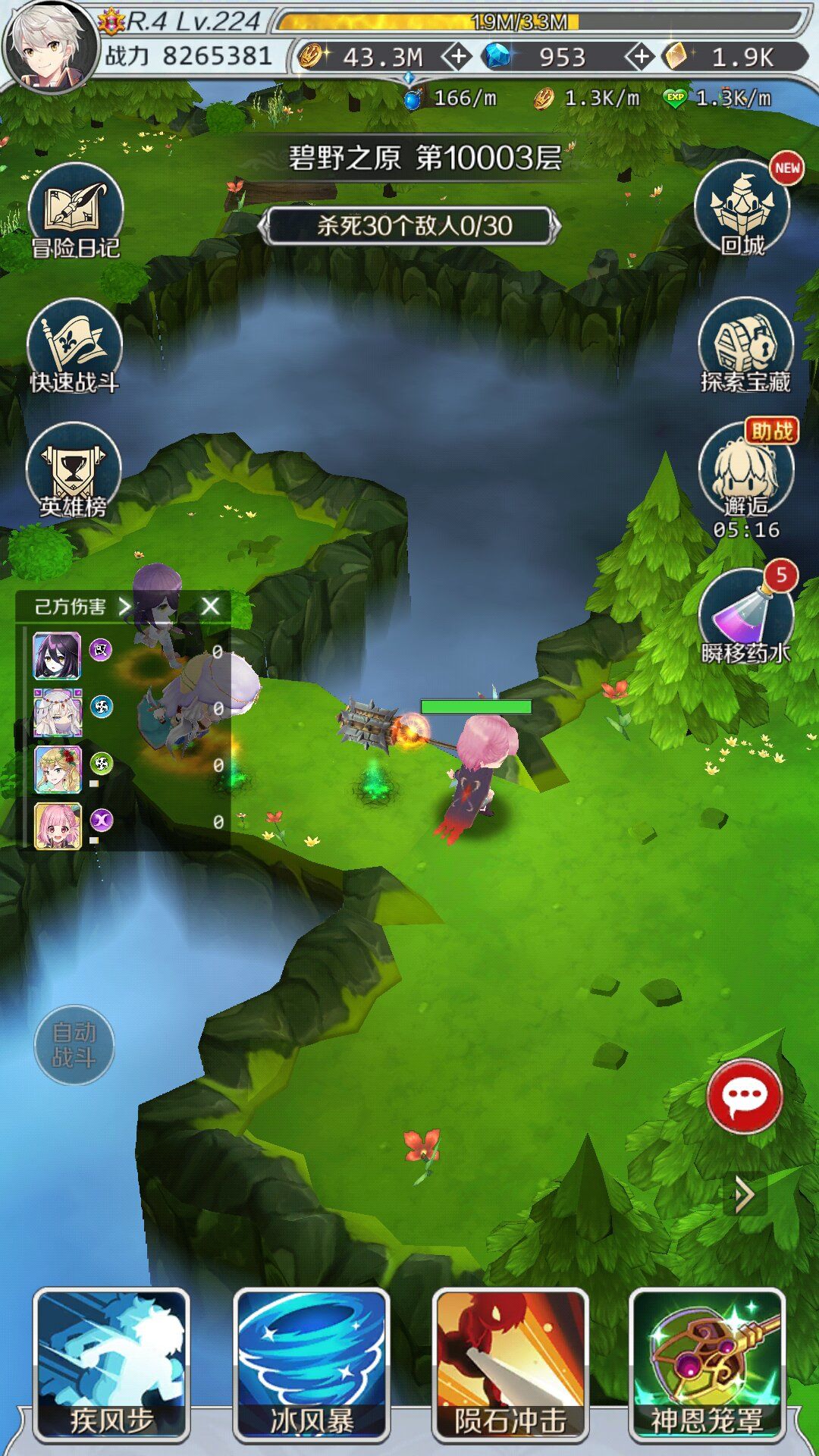Start 快速战斗 quick battle
The width and height of the screenshot is (819, 1456).
tap(74, 347)
